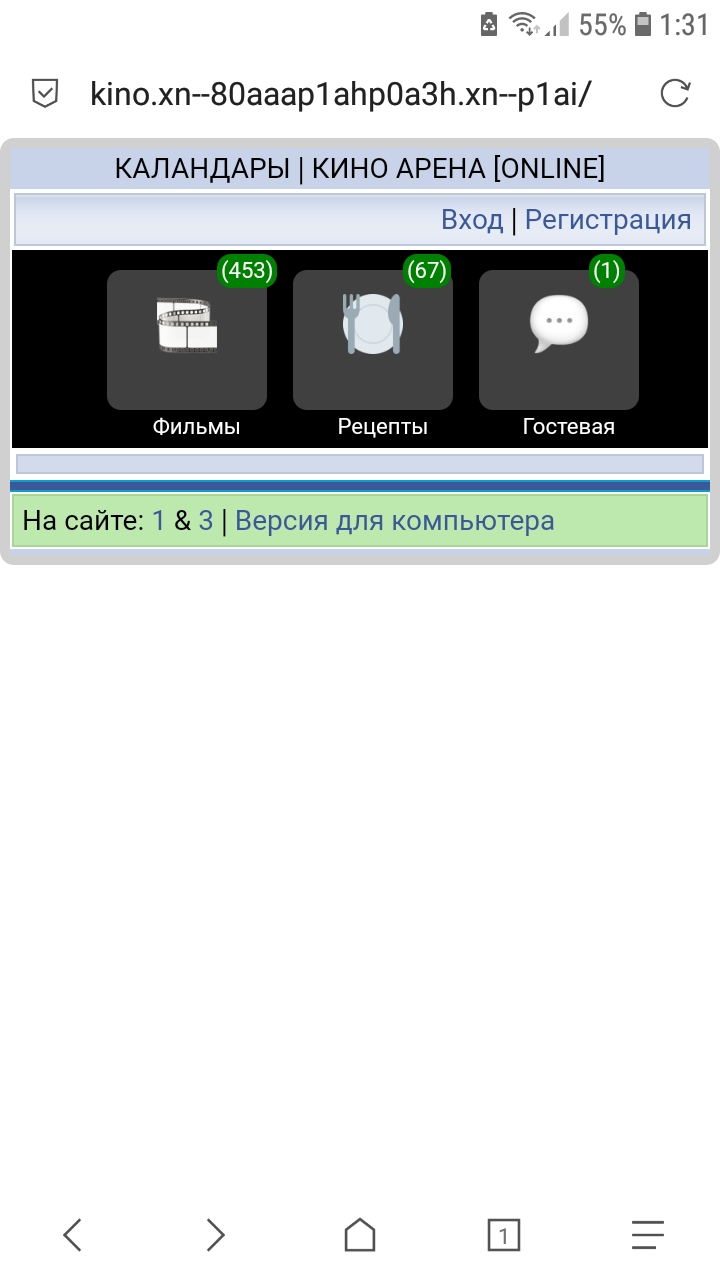Open the tab switcher showing 1 tab
Image resolution: width=720 pixels, height=1280 pixels.
(x=504, y=1235)
